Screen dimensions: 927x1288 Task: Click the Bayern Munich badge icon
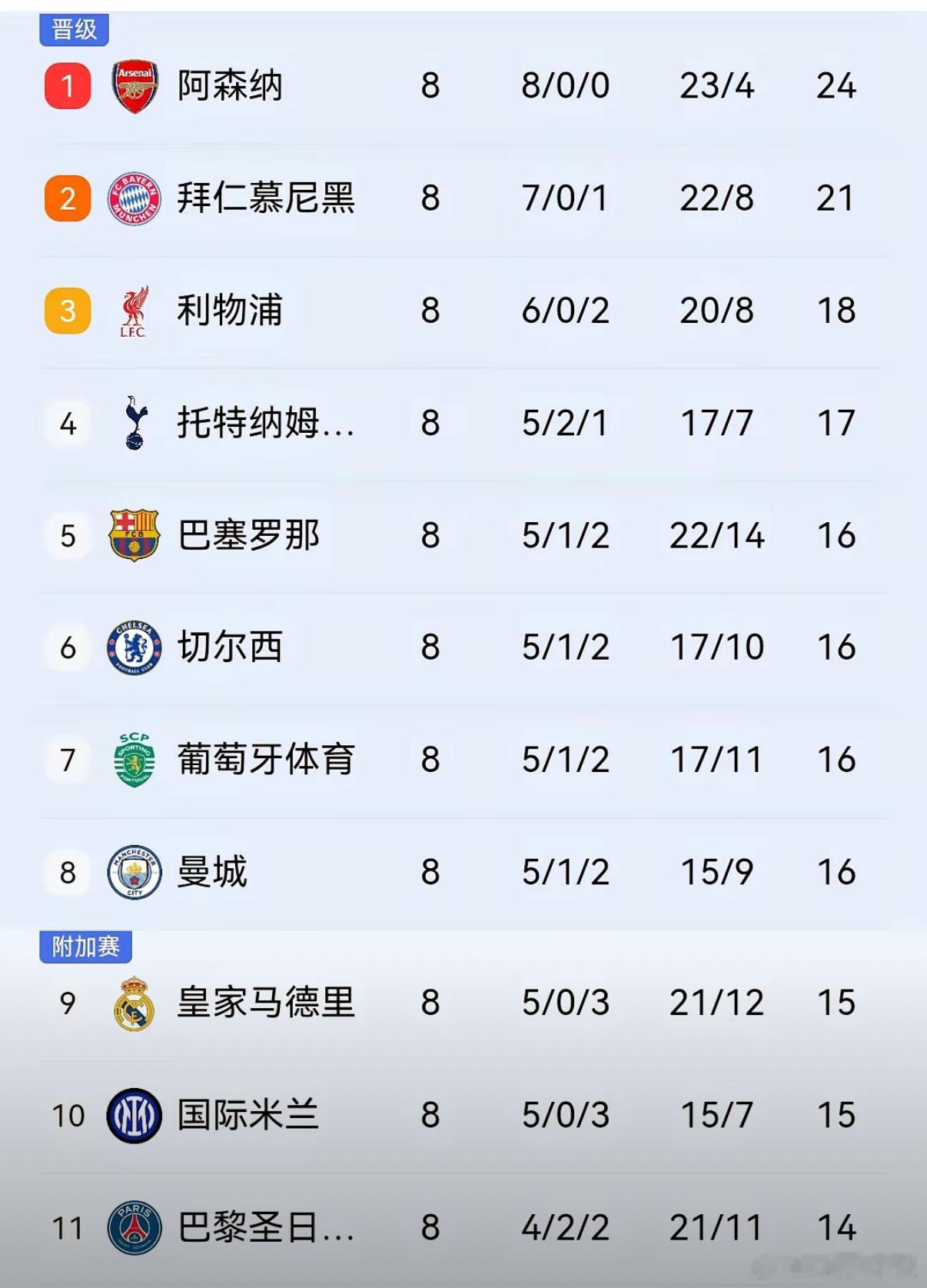[x=132, y=198]
